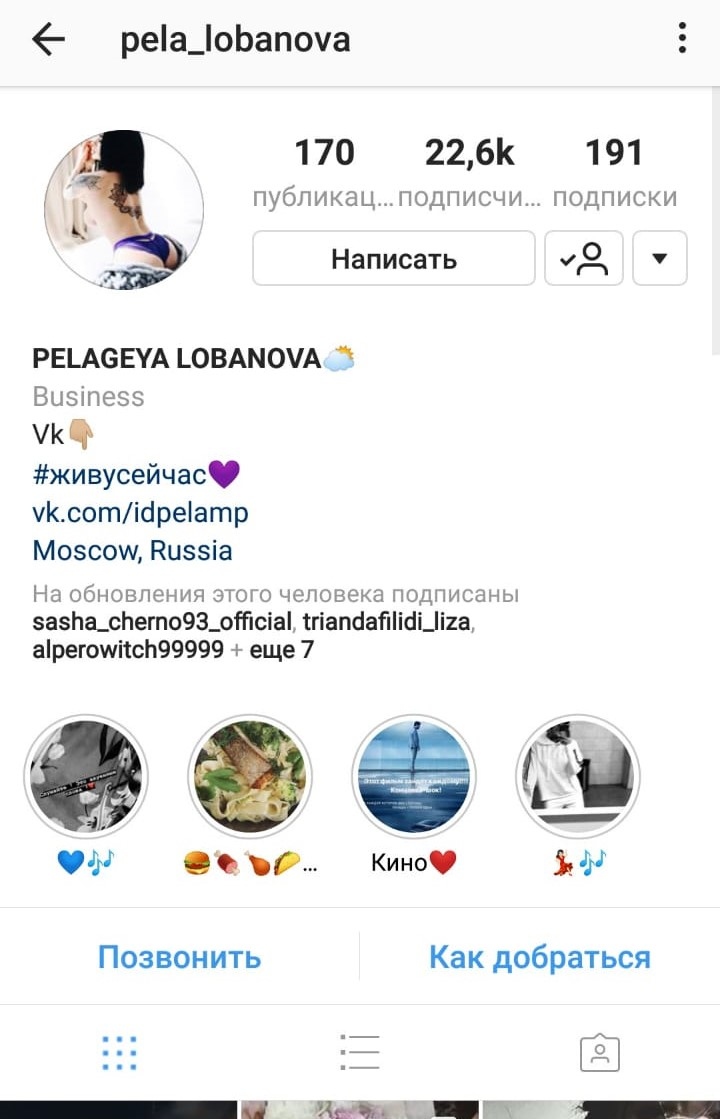This screenshot has height=1119, width=720.
Task: Open the following status person button
Action: point(584,259)
